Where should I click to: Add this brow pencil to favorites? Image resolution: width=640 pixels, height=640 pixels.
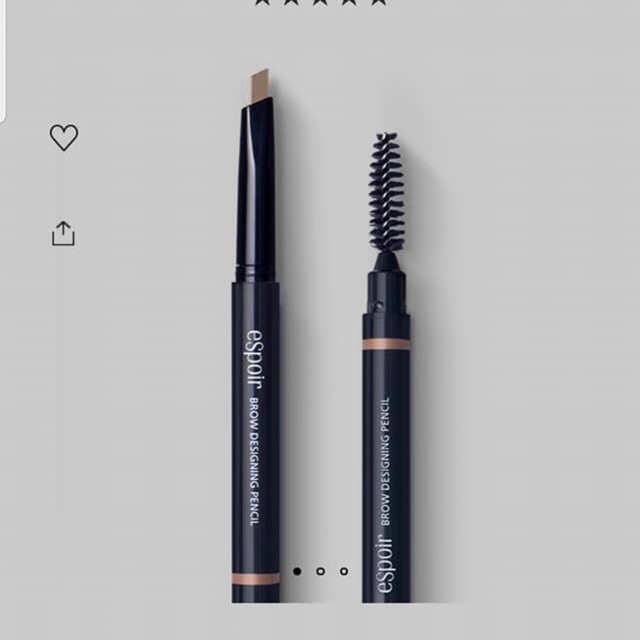click(x=64, y=138)
